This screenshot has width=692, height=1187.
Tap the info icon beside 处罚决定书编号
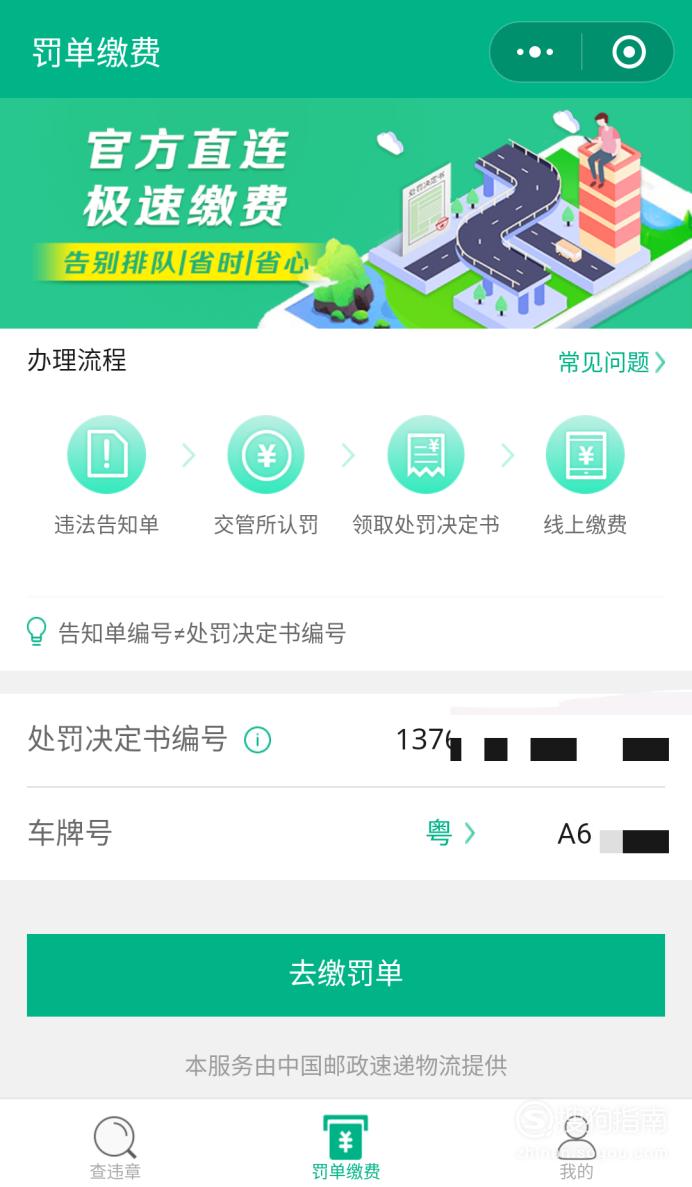257,740
